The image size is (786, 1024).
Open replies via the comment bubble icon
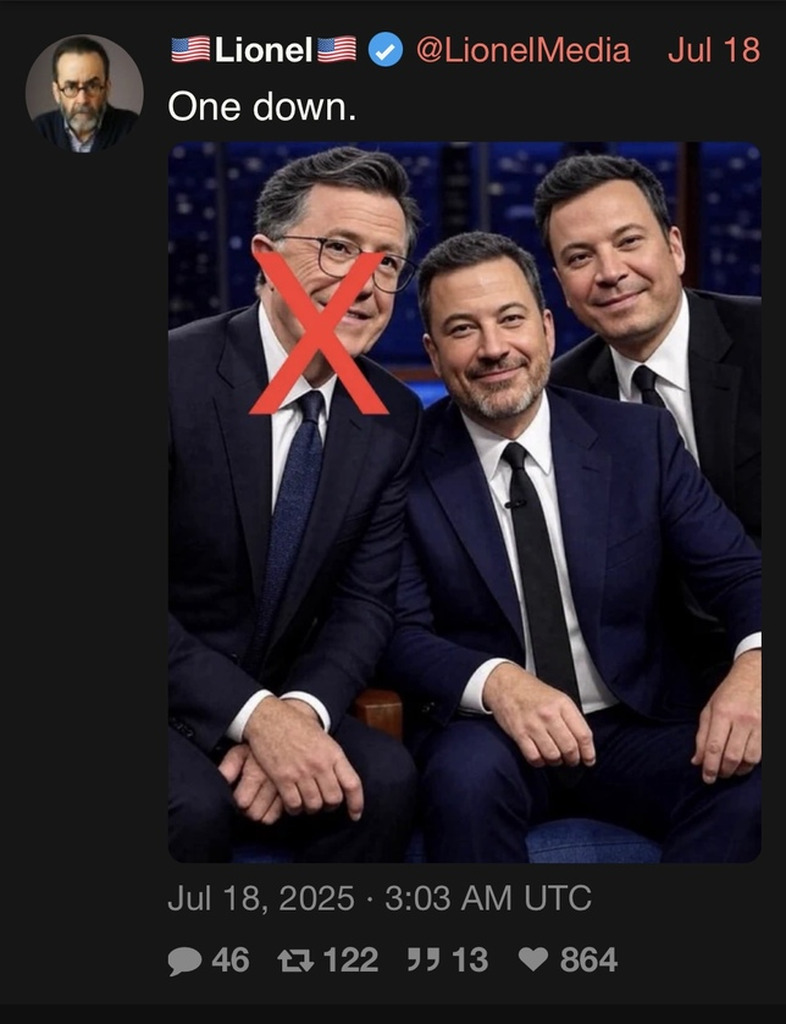click(x=185, y=961)
